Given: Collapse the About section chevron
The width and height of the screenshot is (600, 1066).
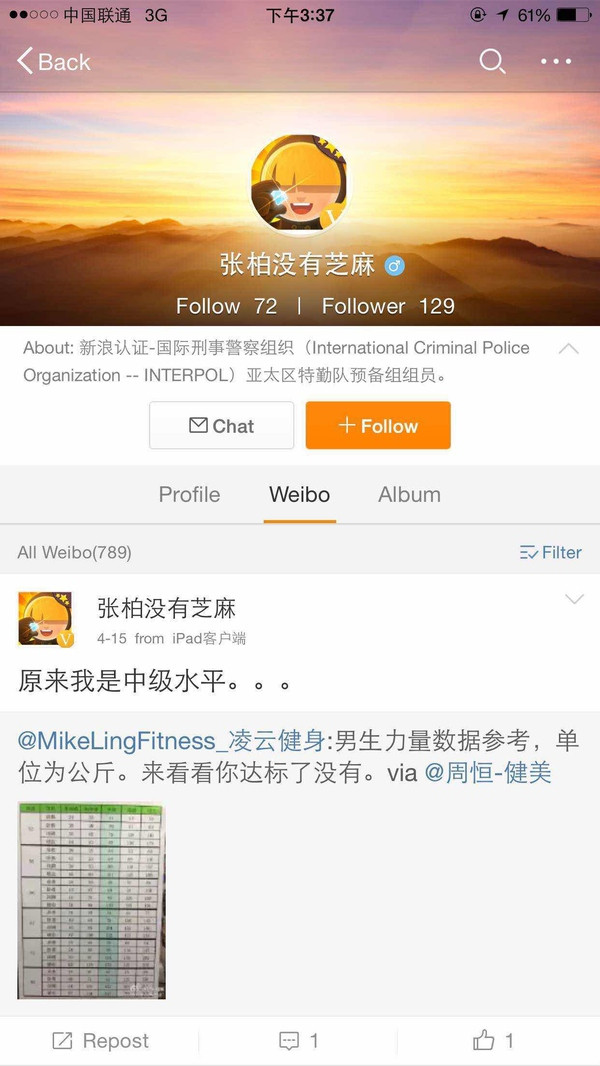Looking at the screenshot, I should click(x=568, y=349).
